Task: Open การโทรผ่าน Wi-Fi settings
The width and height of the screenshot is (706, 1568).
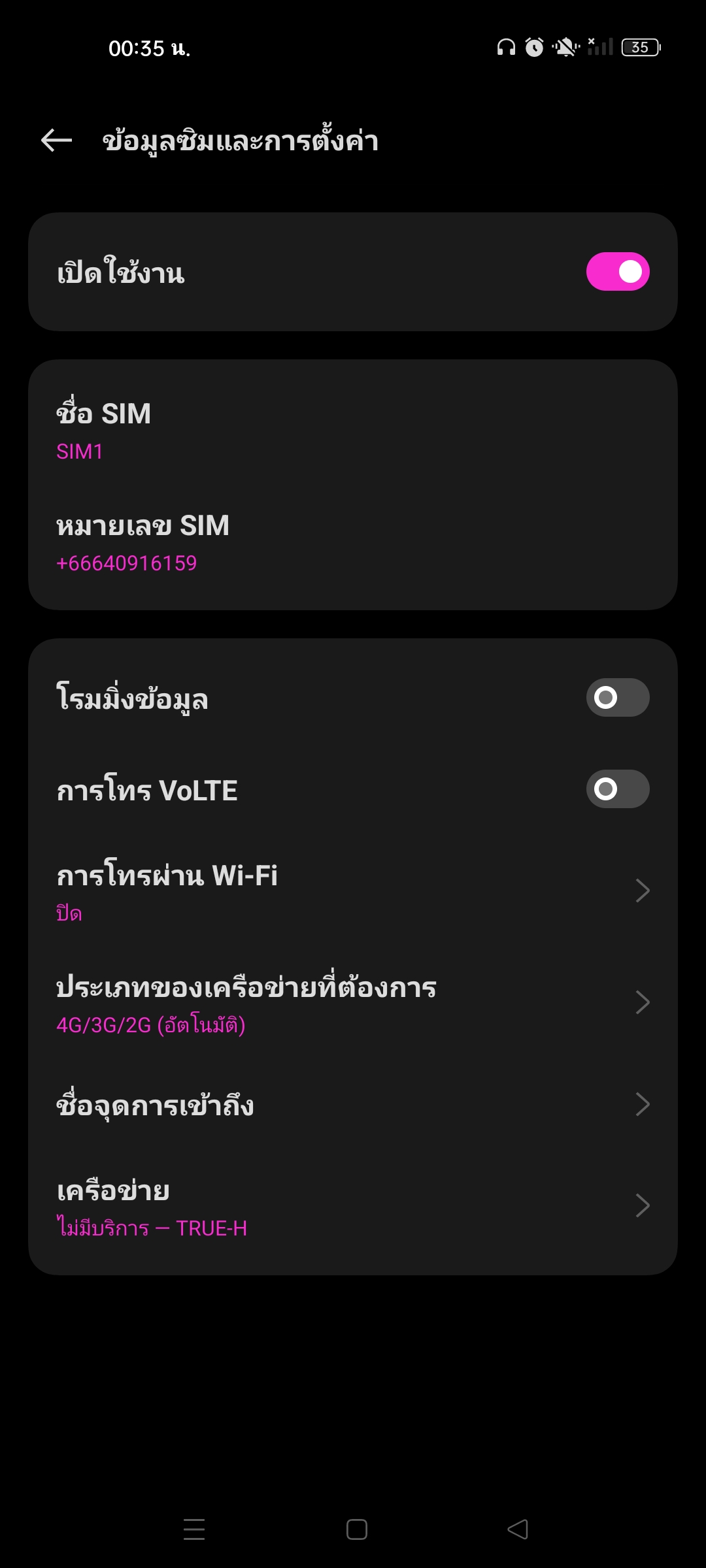Action: [353, 890]
